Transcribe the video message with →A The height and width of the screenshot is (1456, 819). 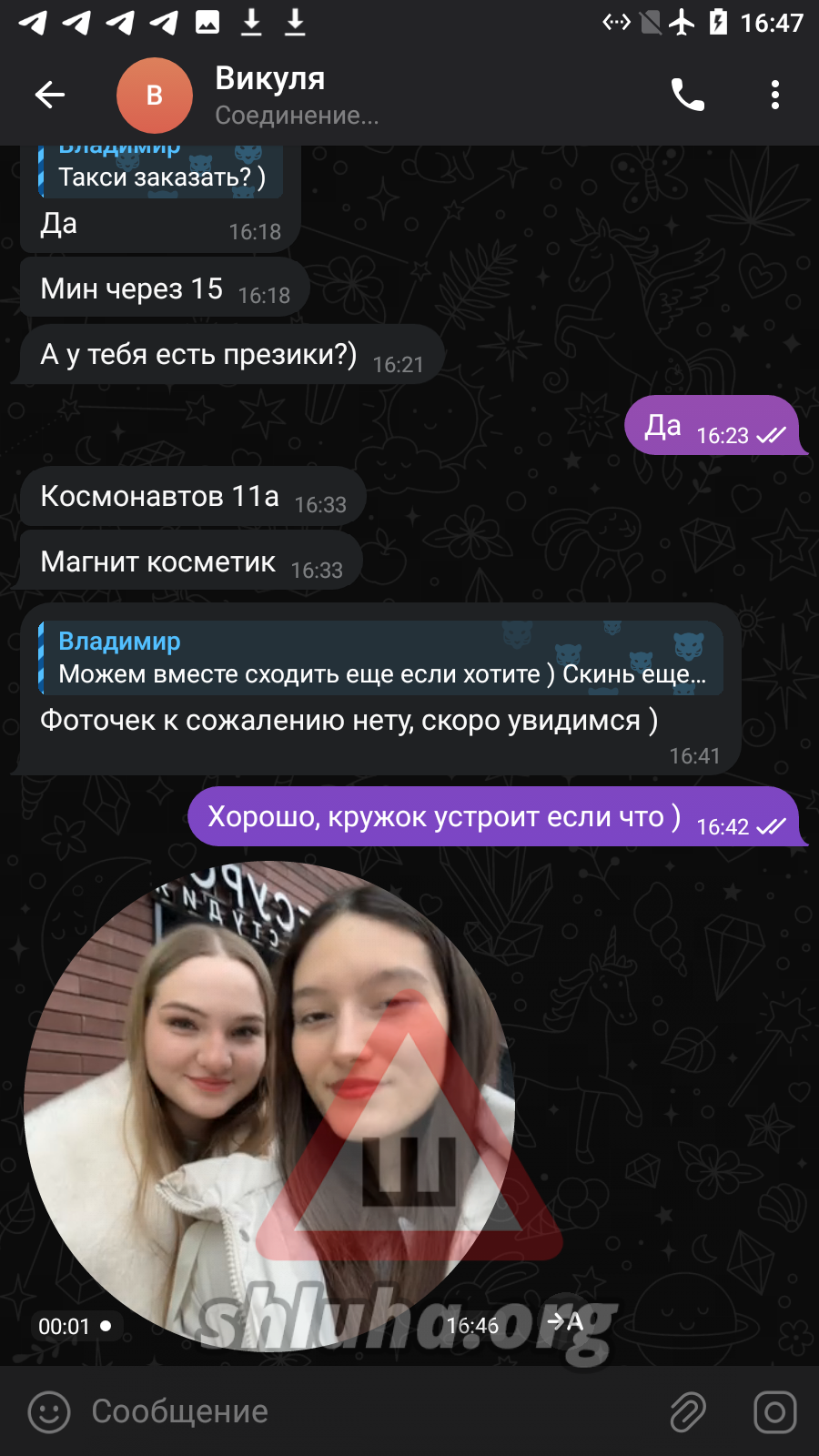click(565, 1322)
